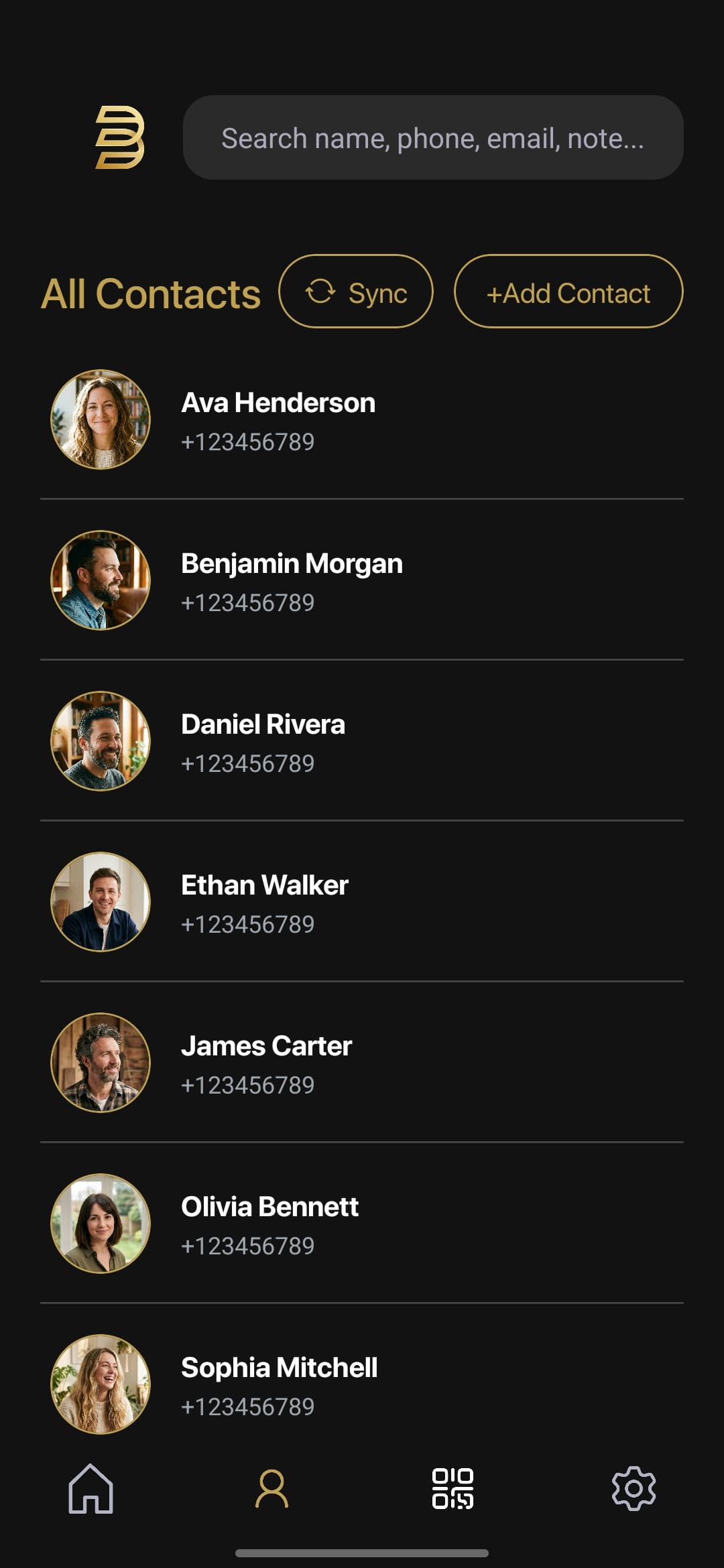Tap the search field at the top
This screenshot has width=724, height=1568.
(431, 137)
